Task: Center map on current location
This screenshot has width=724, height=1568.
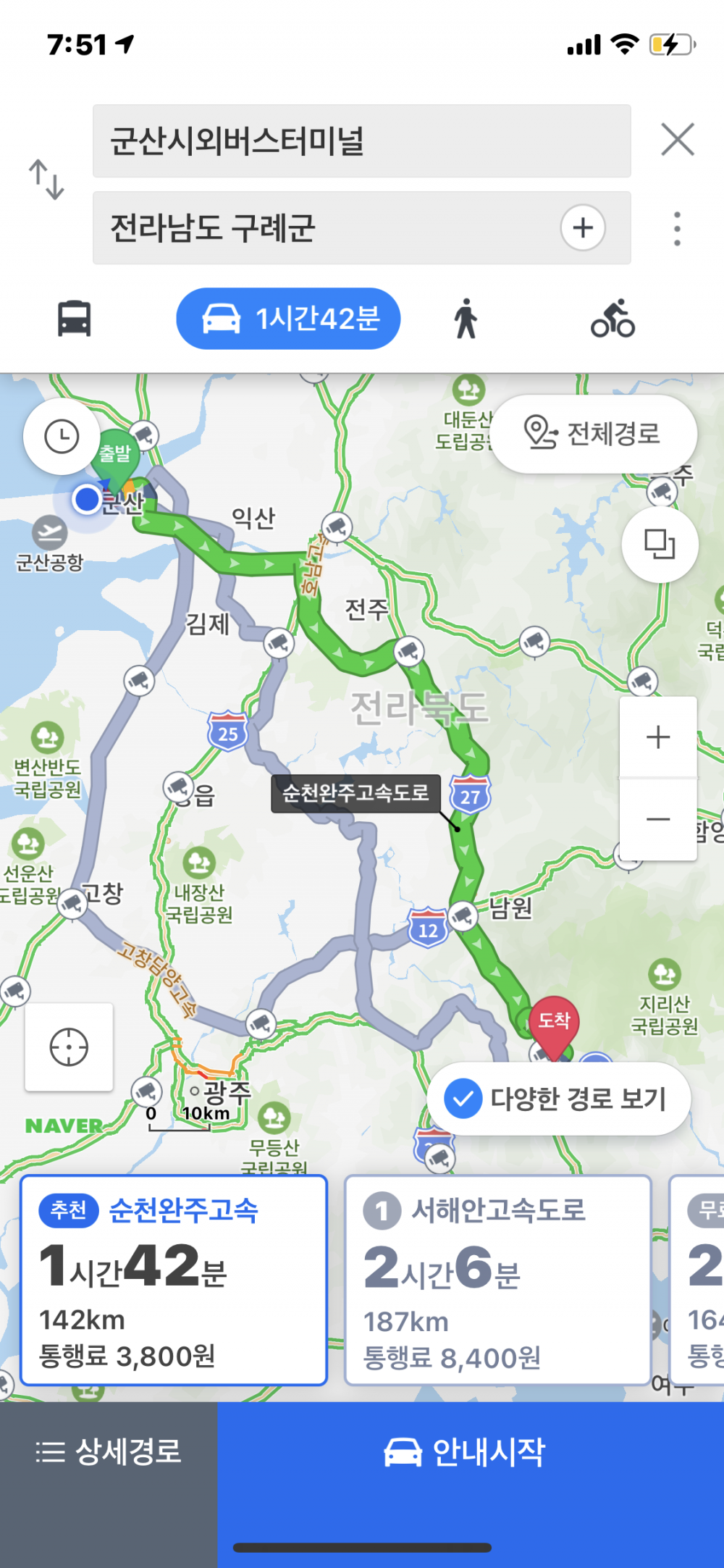Action: (x=69, y=1047)
